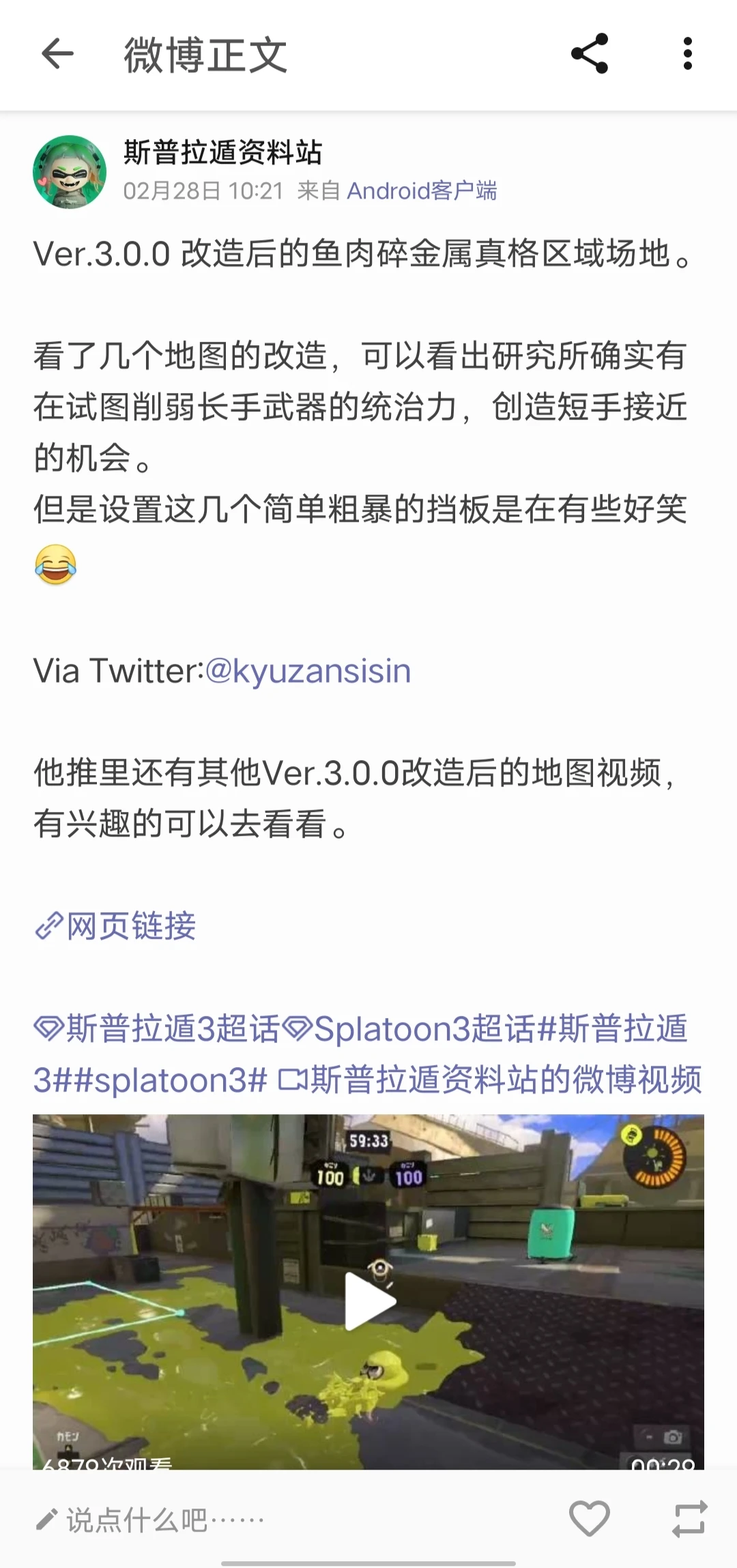Open the Splatoon3超话 topic
The image size is (737, 1568).
coord(409,1029)
